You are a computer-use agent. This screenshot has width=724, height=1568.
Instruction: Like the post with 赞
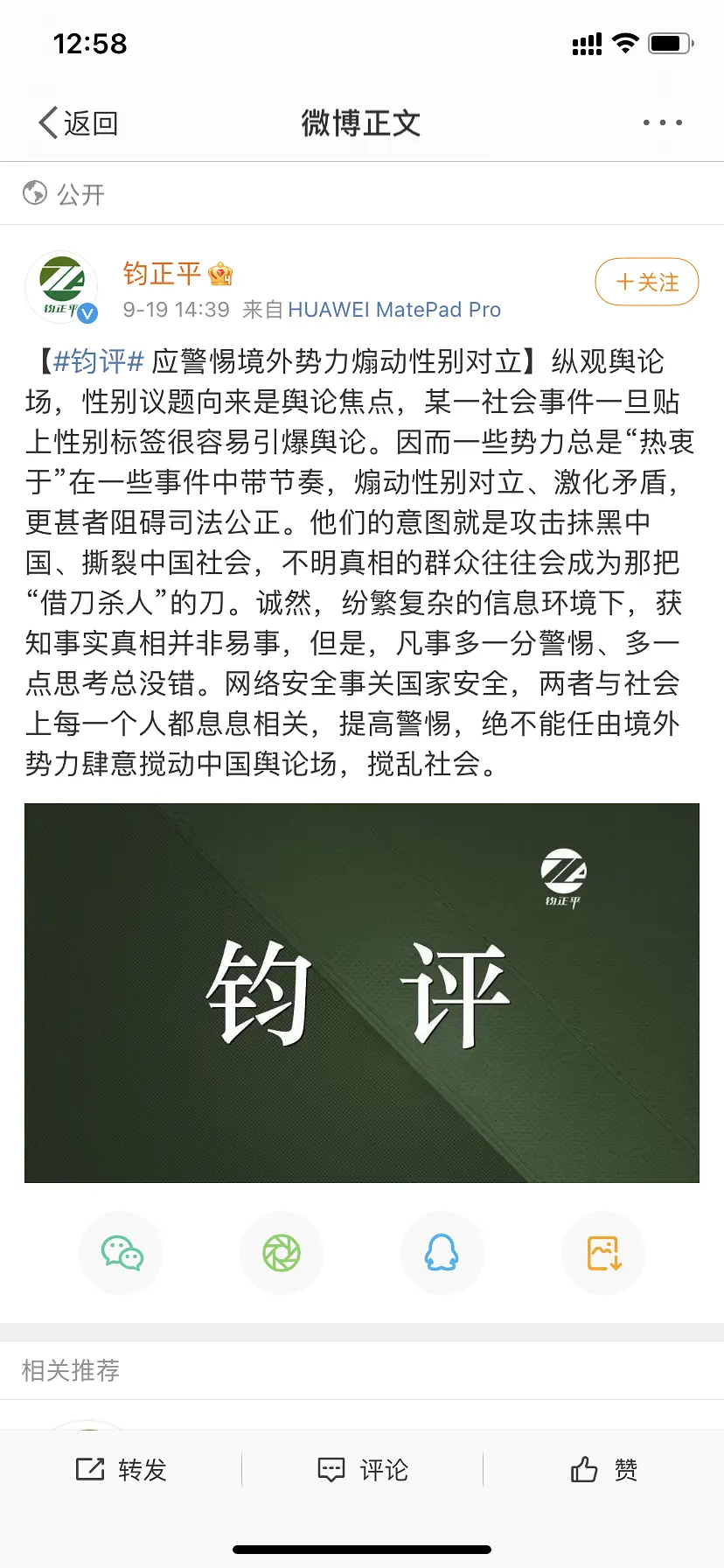pyautogui.click(x=603, y=1469)
